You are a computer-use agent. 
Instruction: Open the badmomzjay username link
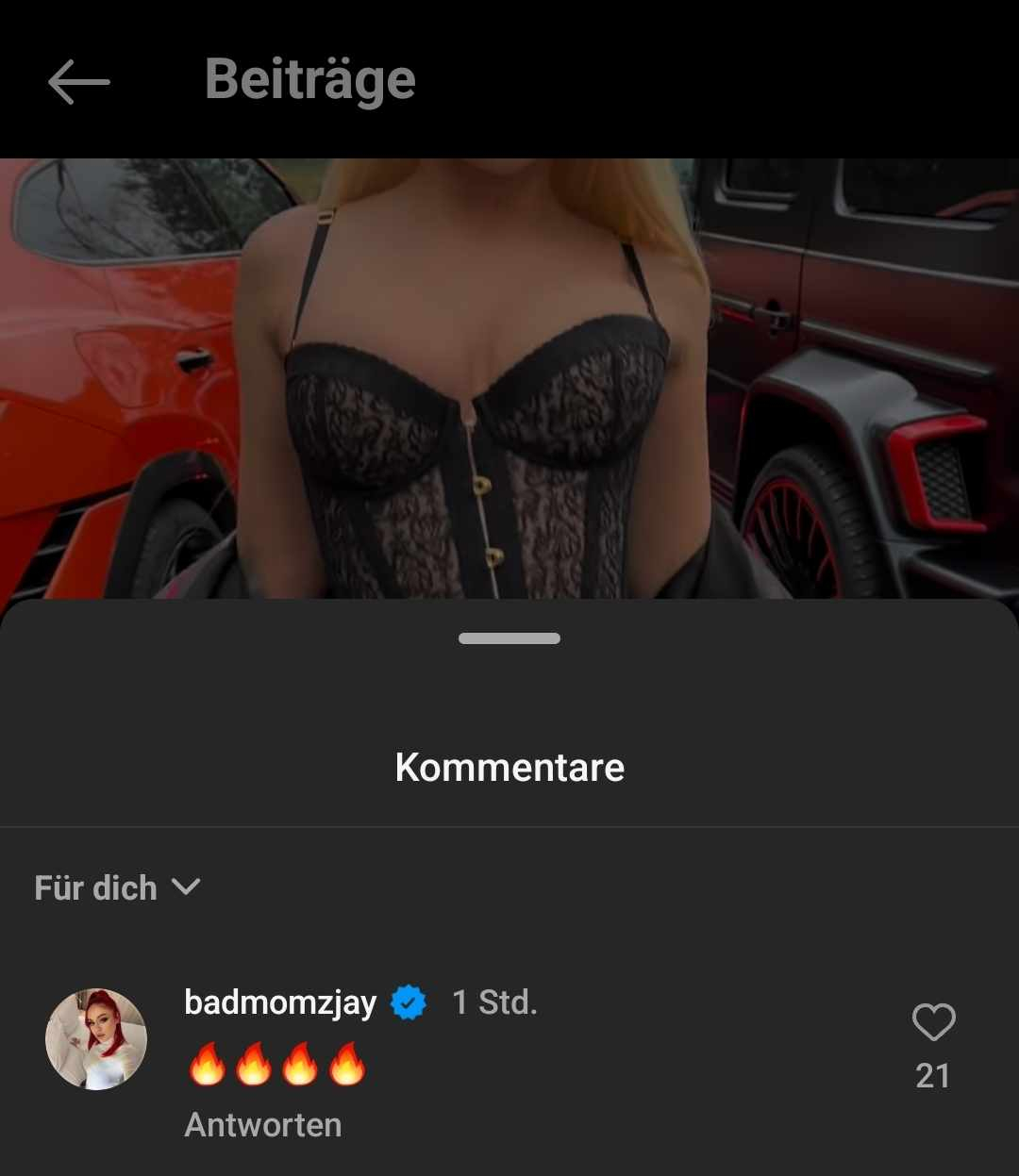click(x=280, y=1002)
